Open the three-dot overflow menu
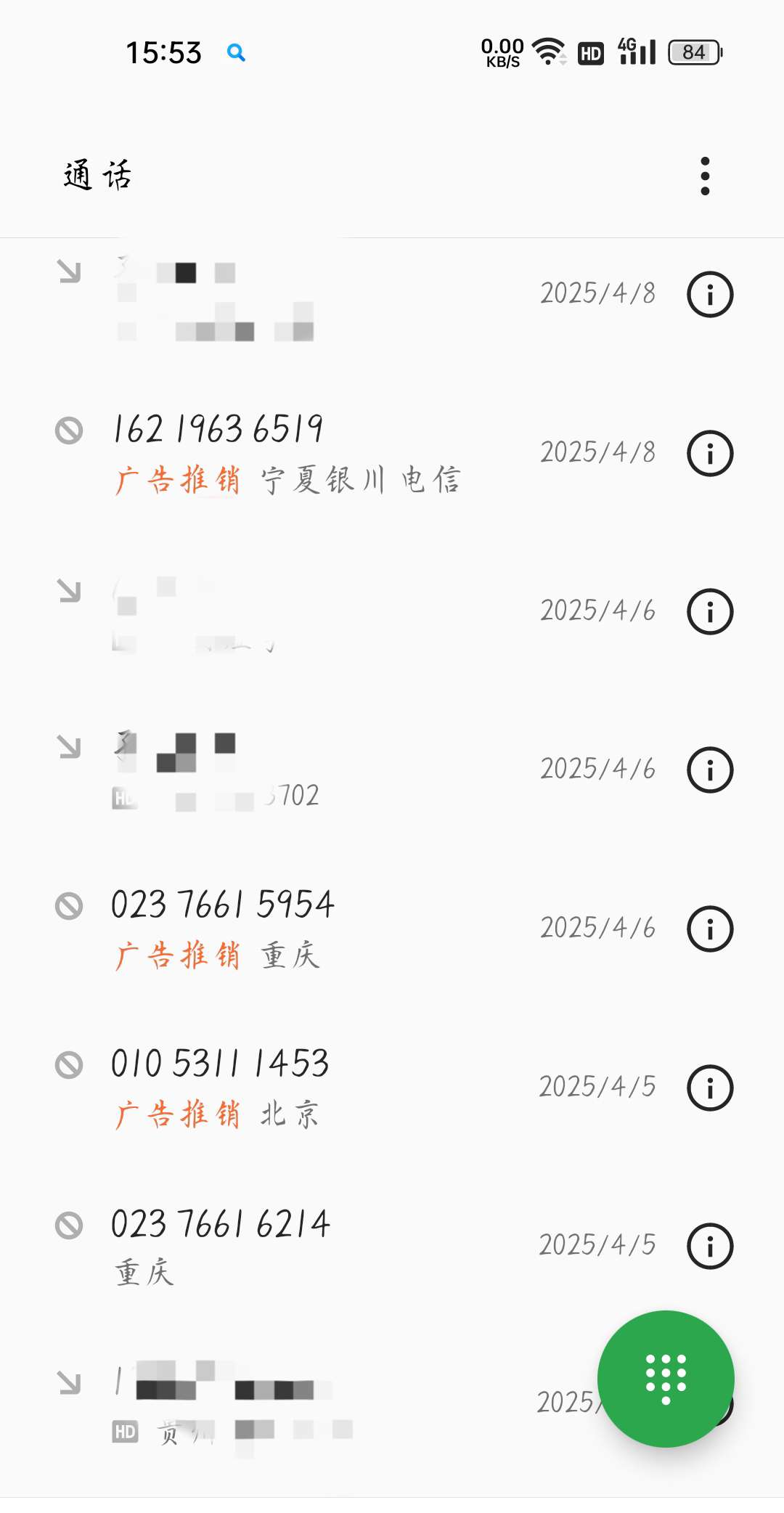The height and width of the screenshot is (1513, 784). coord(705,176)
